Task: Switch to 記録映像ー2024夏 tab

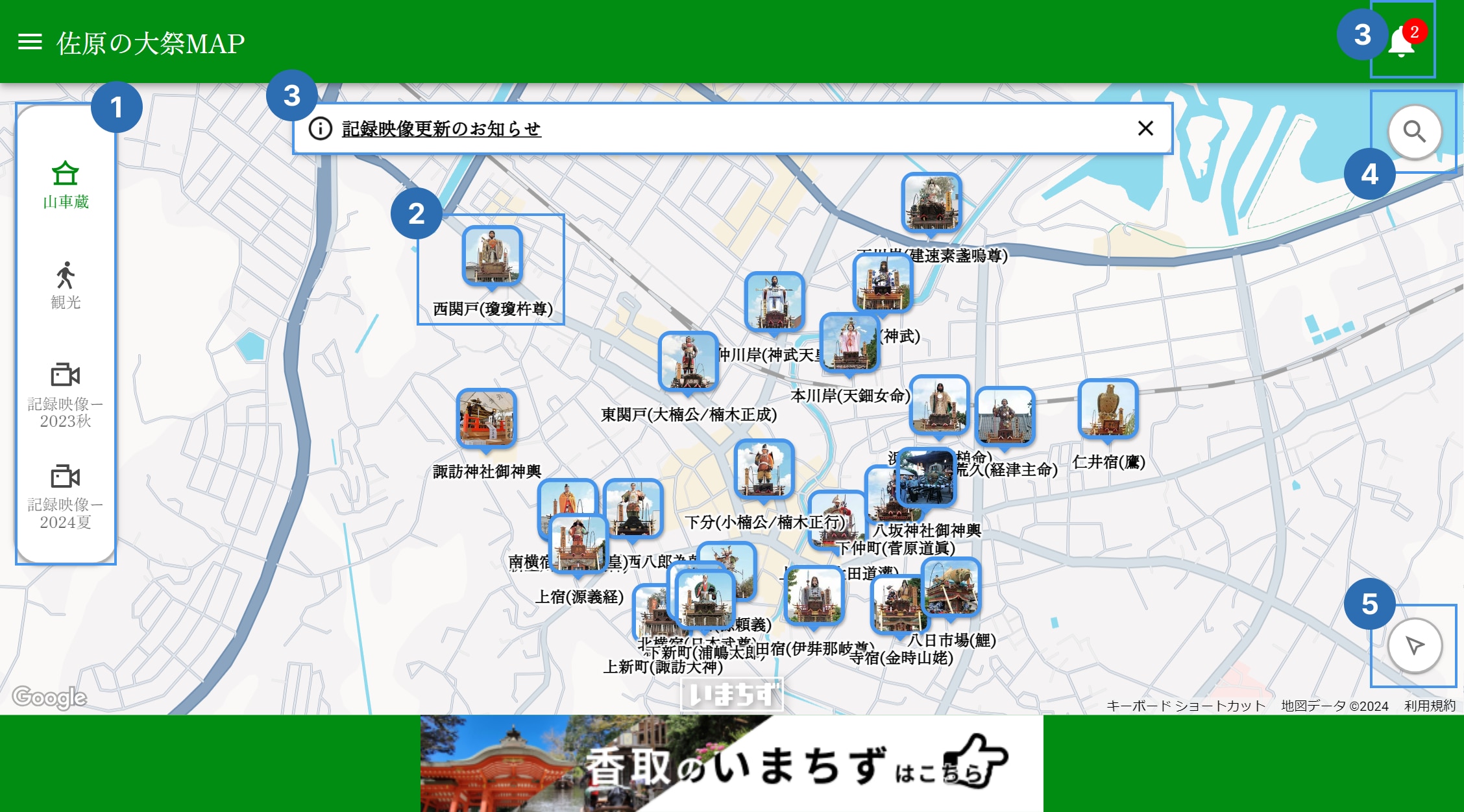Action: [66, 496]
